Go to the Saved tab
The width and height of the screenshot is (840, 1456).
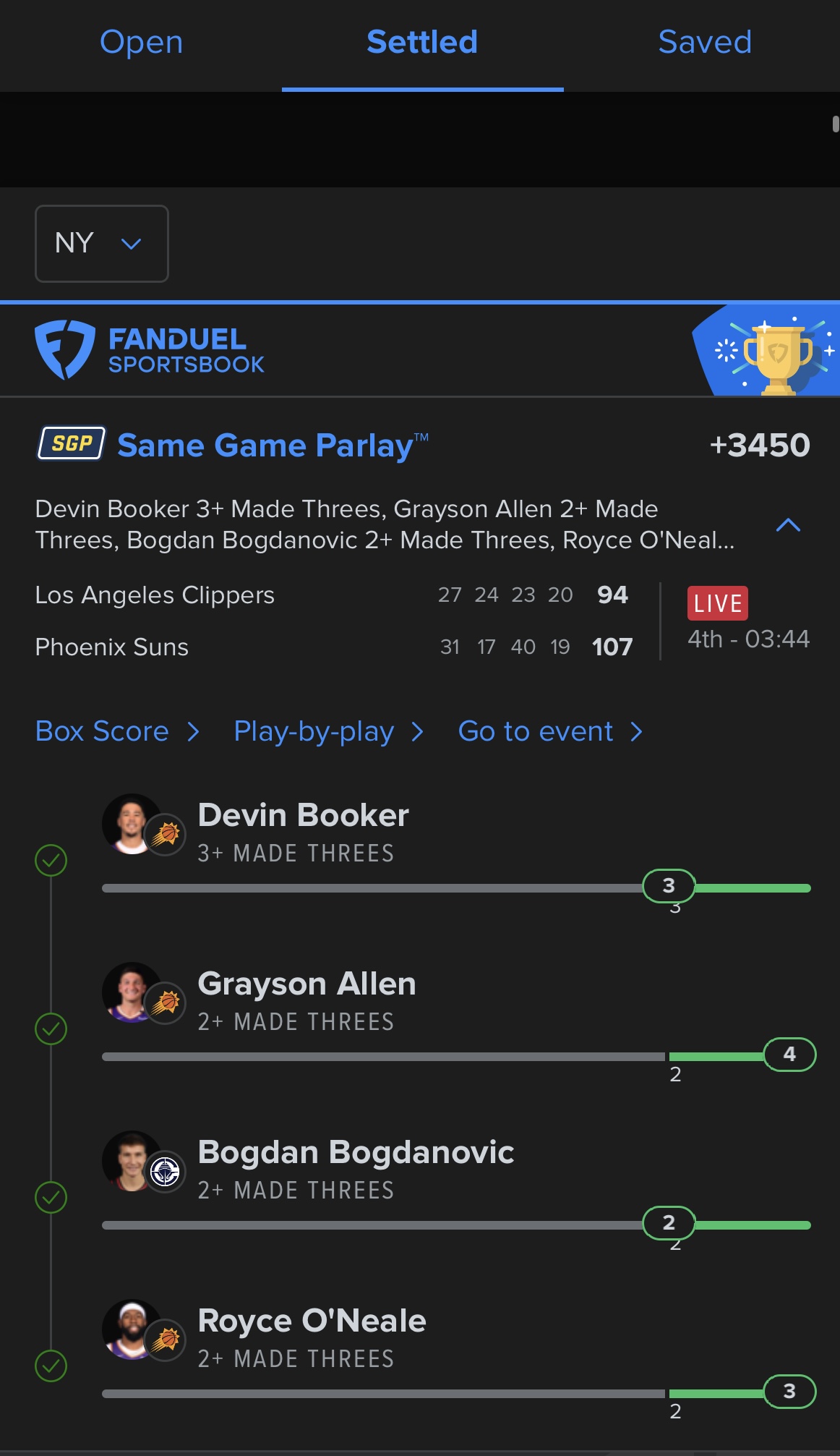(x=704, y=43)
